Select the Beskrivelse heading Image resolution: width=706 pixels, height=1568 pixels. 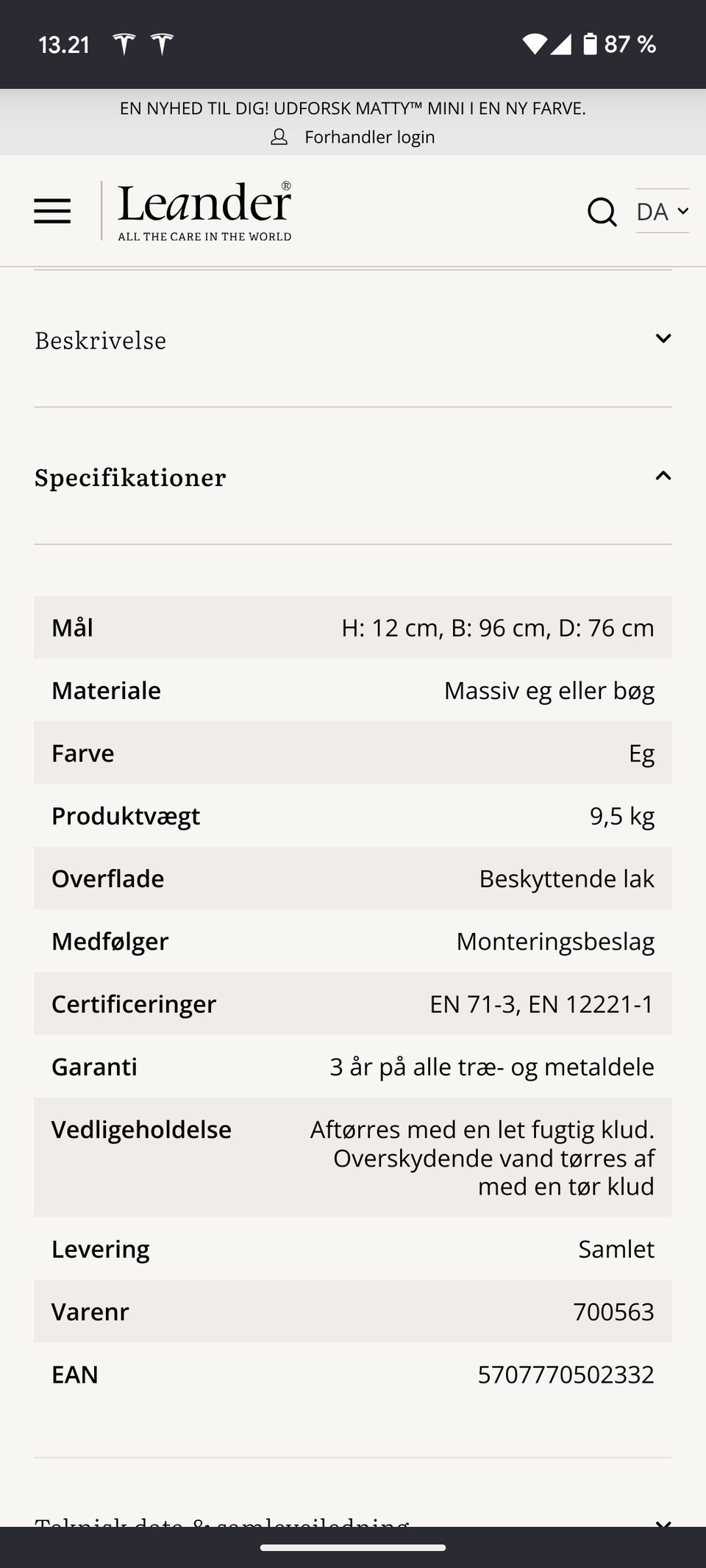click(100, 340)
